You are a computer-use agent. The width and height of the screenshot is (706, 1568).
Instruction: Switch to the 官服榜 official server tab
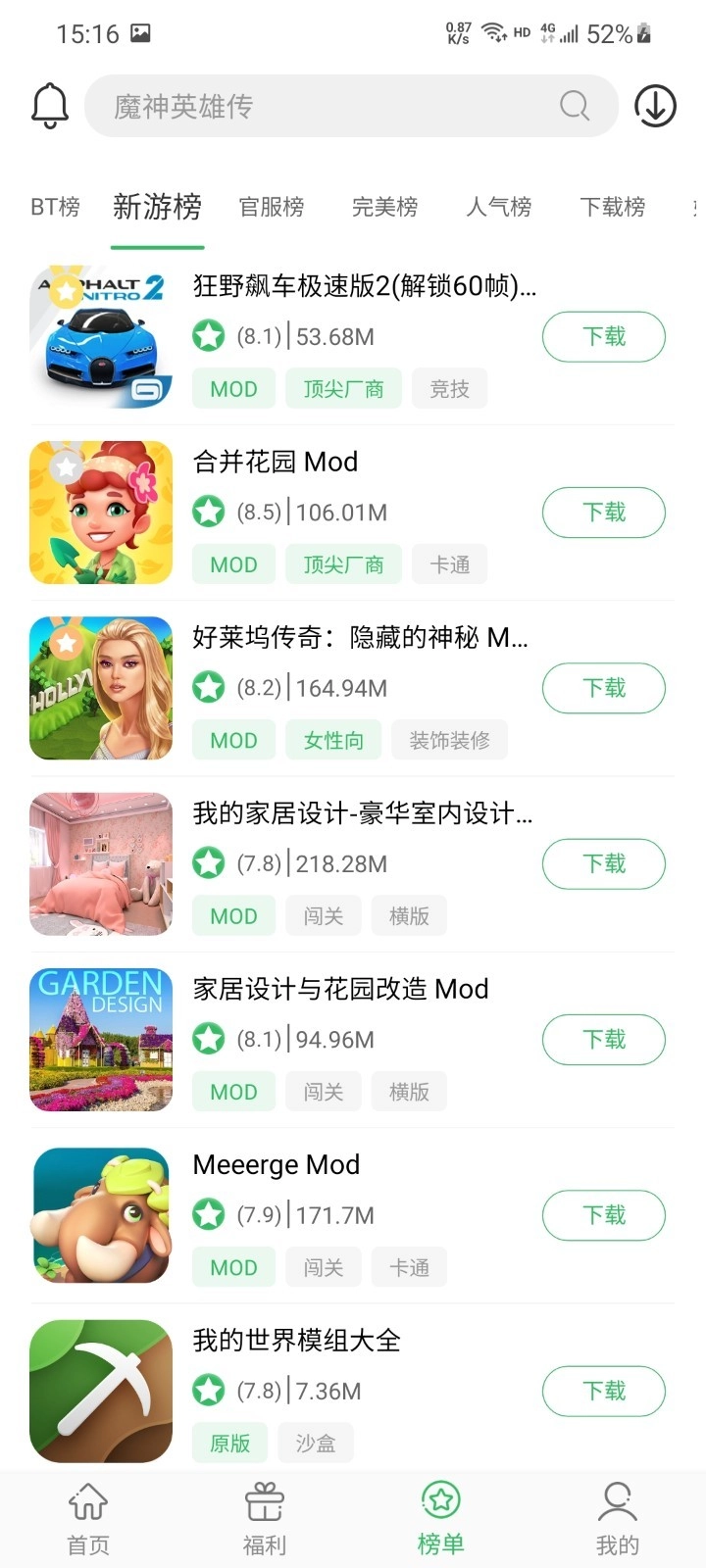[x=273, y=206]
